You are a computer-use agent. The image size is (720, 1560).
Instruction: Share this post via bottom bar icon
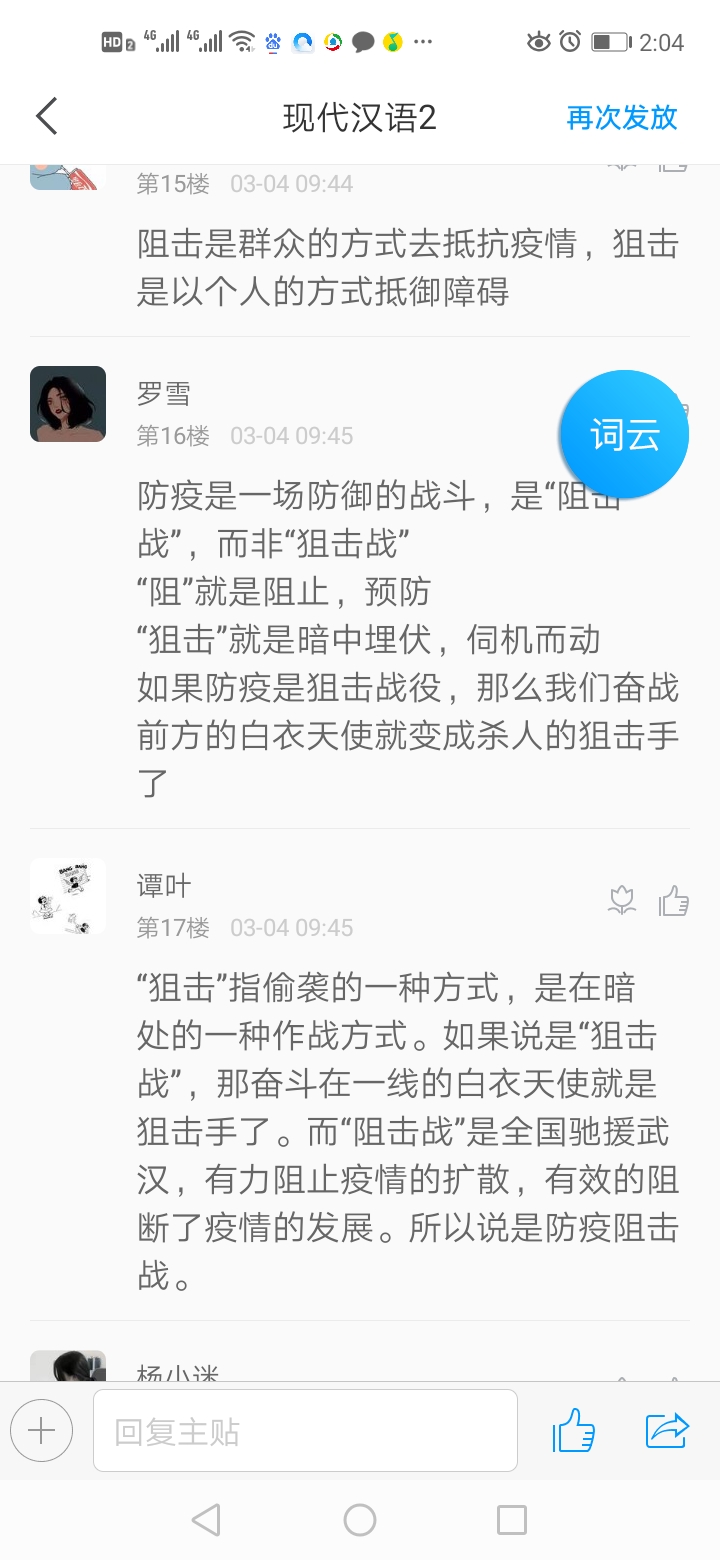coord(668,1431)
